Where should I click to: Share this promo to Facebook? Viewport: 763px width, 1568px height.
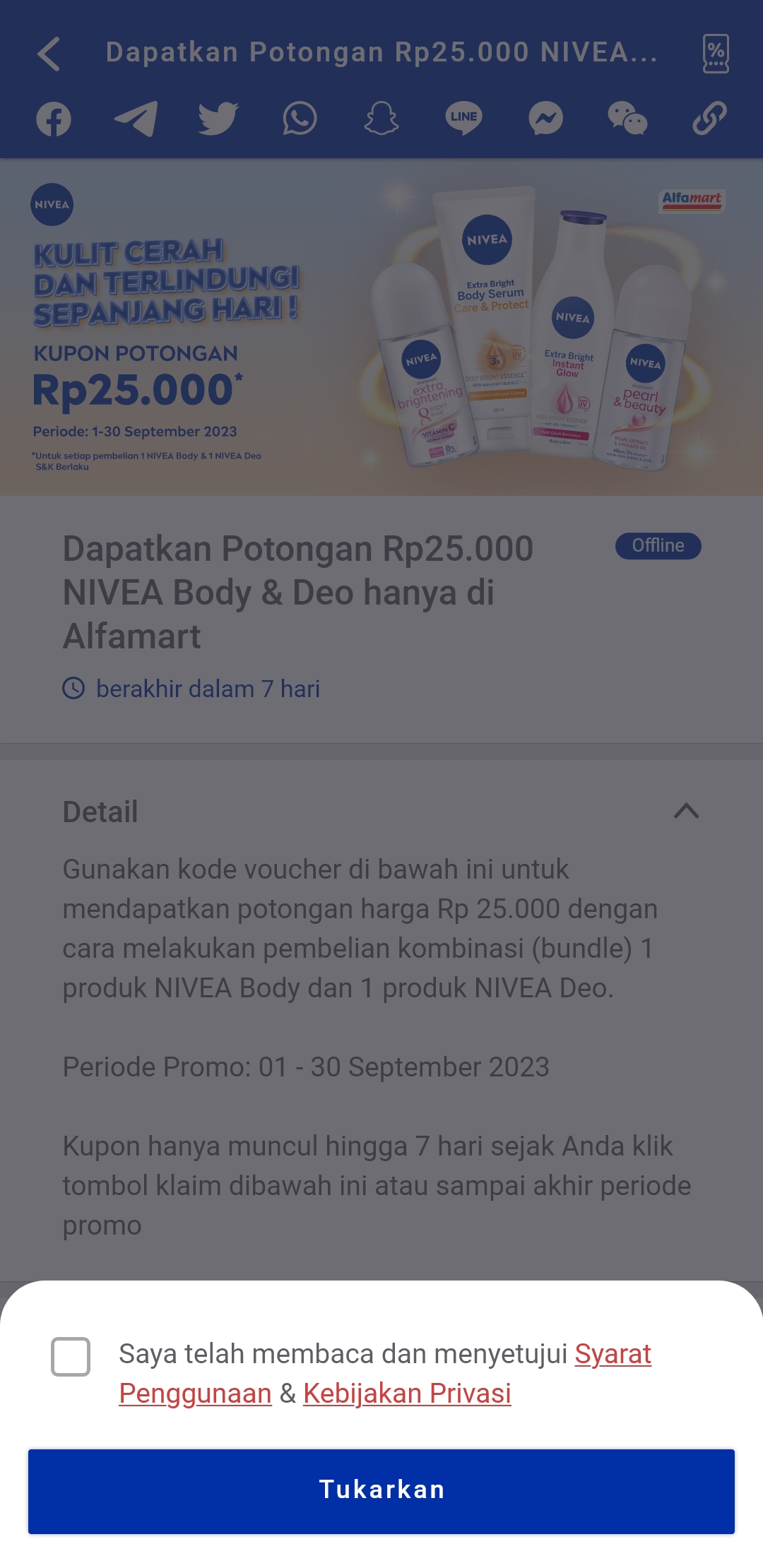(x=54, y=119)
